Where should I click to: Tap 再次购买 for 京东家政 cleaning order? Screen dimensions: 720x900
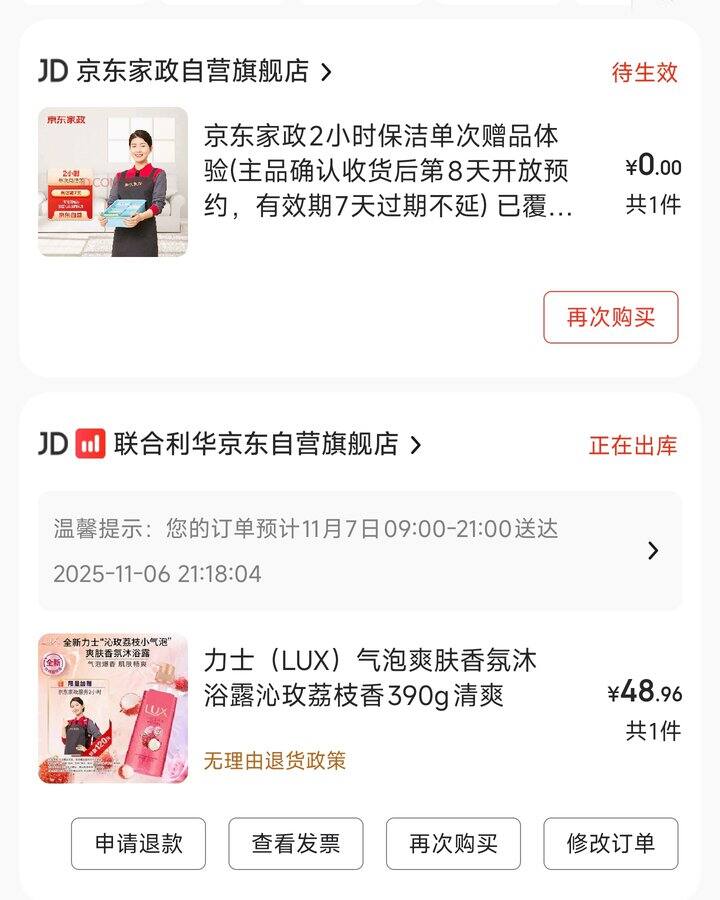point(610,318)
